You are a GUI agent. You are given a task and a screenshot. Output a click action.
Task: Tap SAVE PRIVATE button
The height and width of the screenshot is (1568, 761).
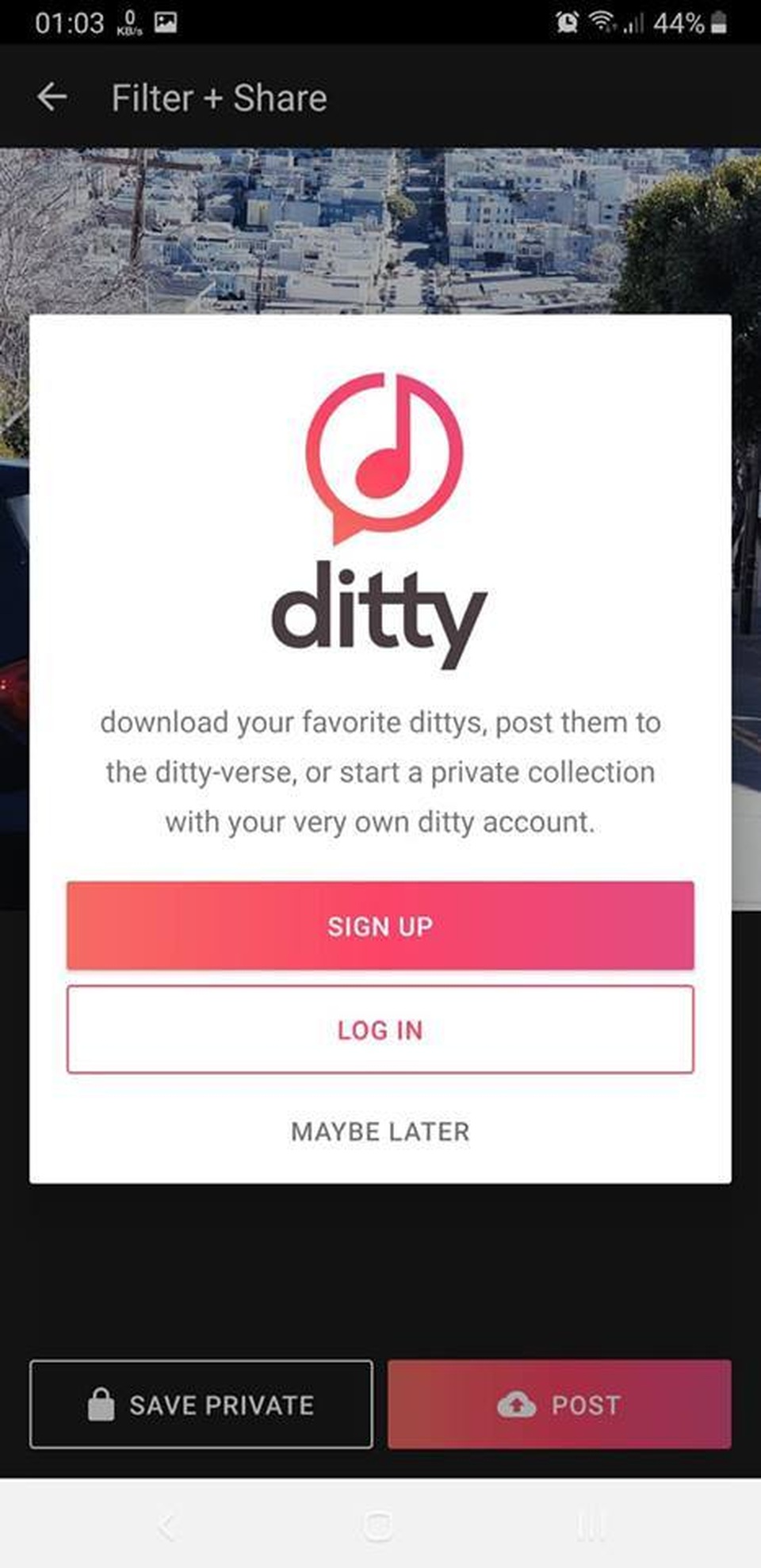point(201,1404)
